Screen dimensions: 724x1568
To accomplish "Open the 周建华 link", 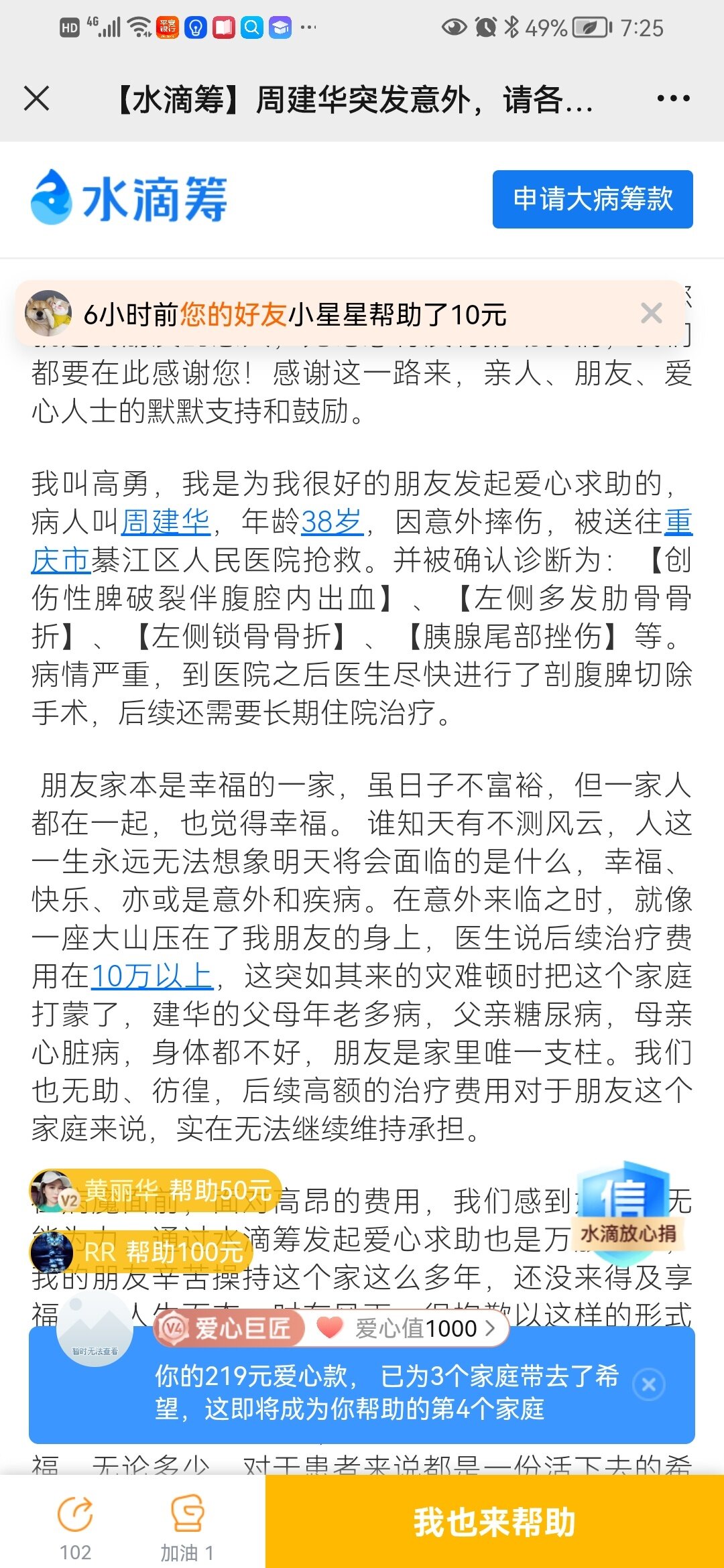I will coord(166,522).
